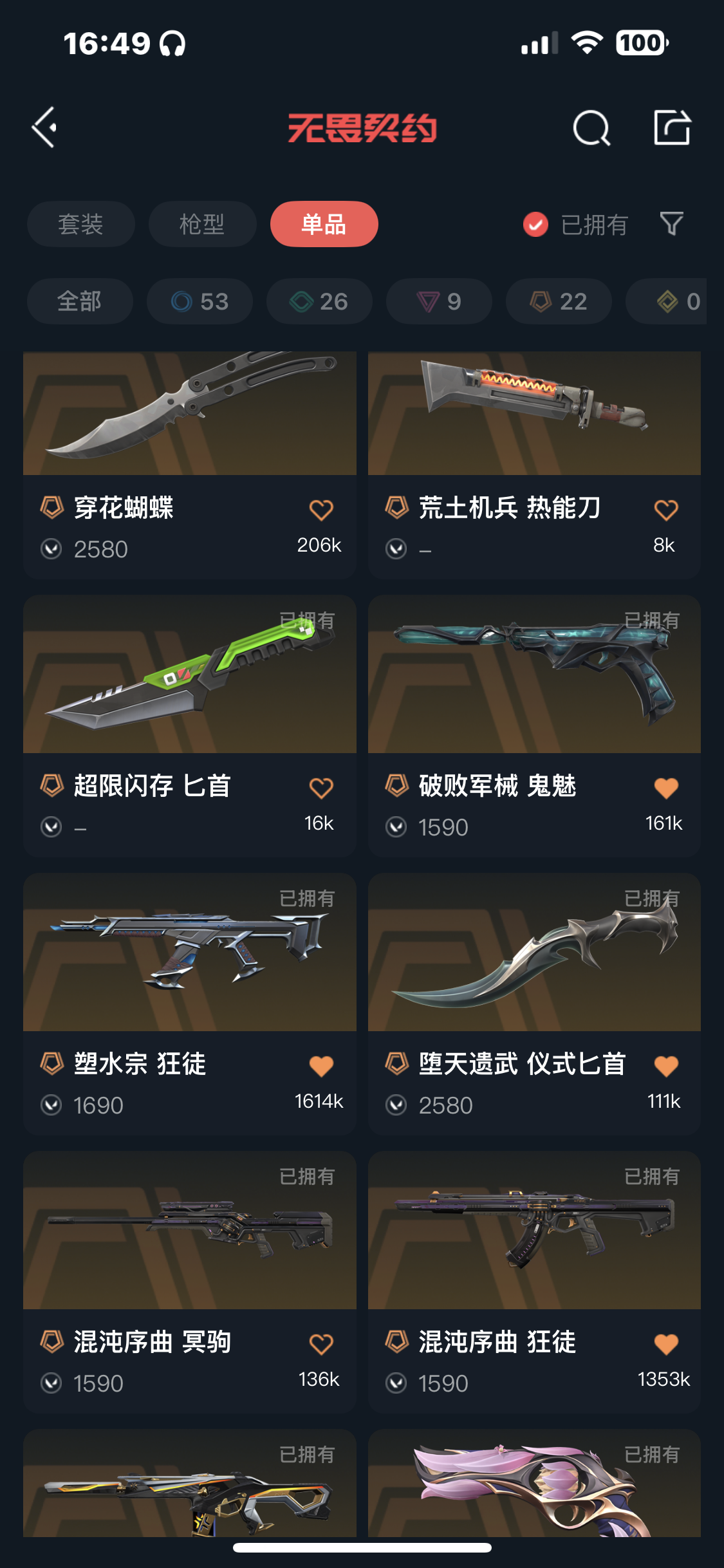Screen dimensions: 724x1568
Task: Filter by the chip showing 26
Action: pos(319,301)
